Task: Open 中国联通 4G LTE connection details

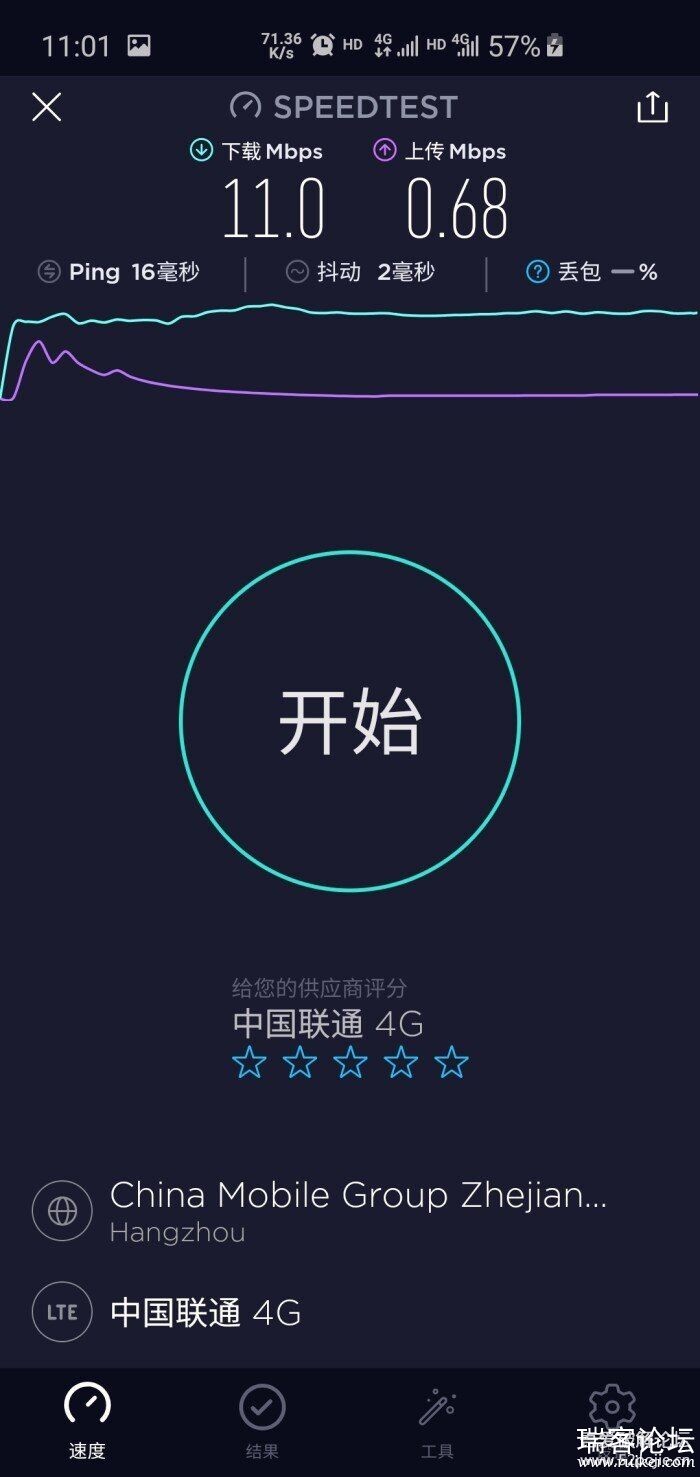Action: [x=205, y=1312]
